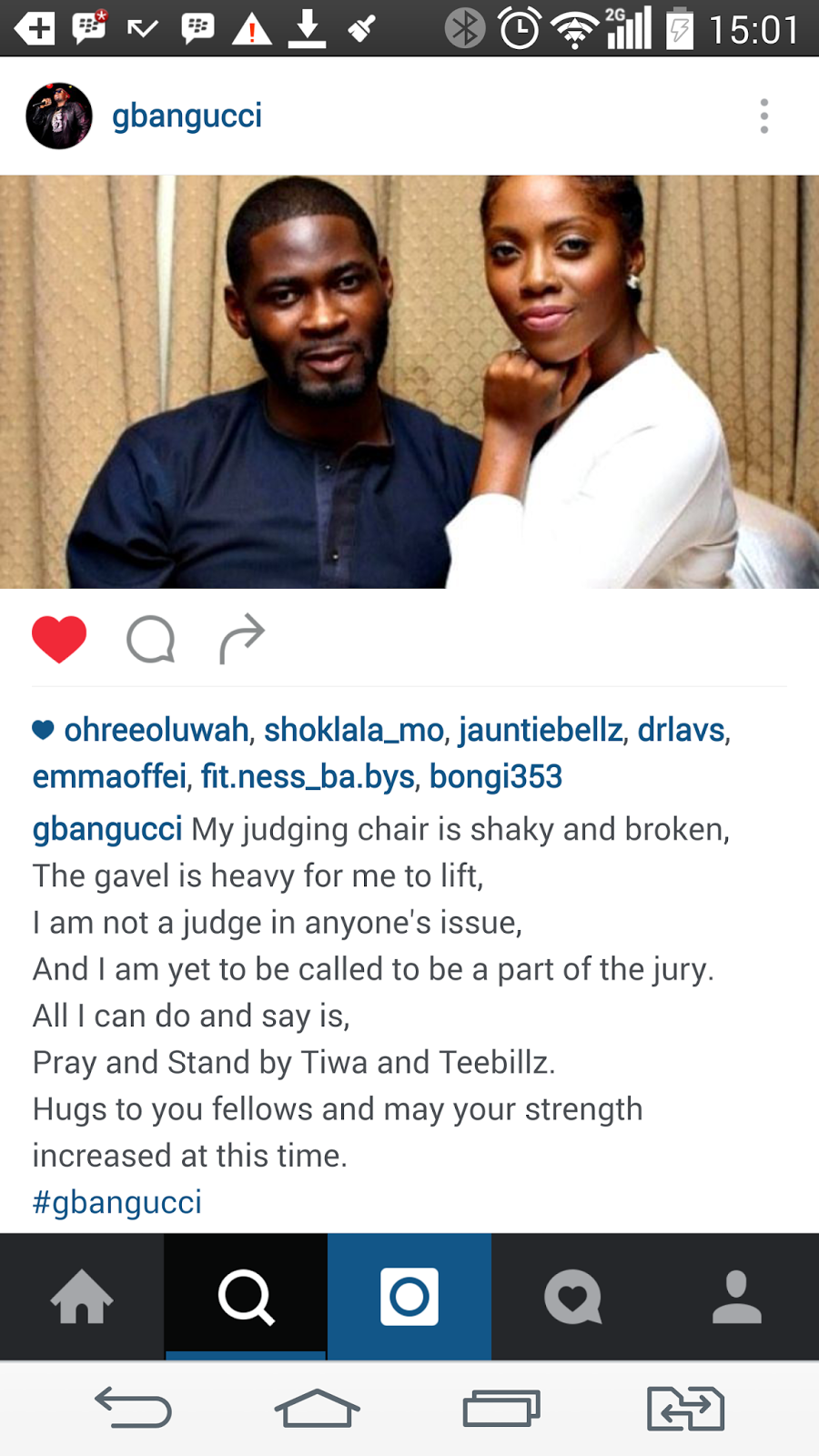Switch to the Activity tab
Image resolution: width=819 pixels, height=1456 pixels.
[x=573, y=1297]
